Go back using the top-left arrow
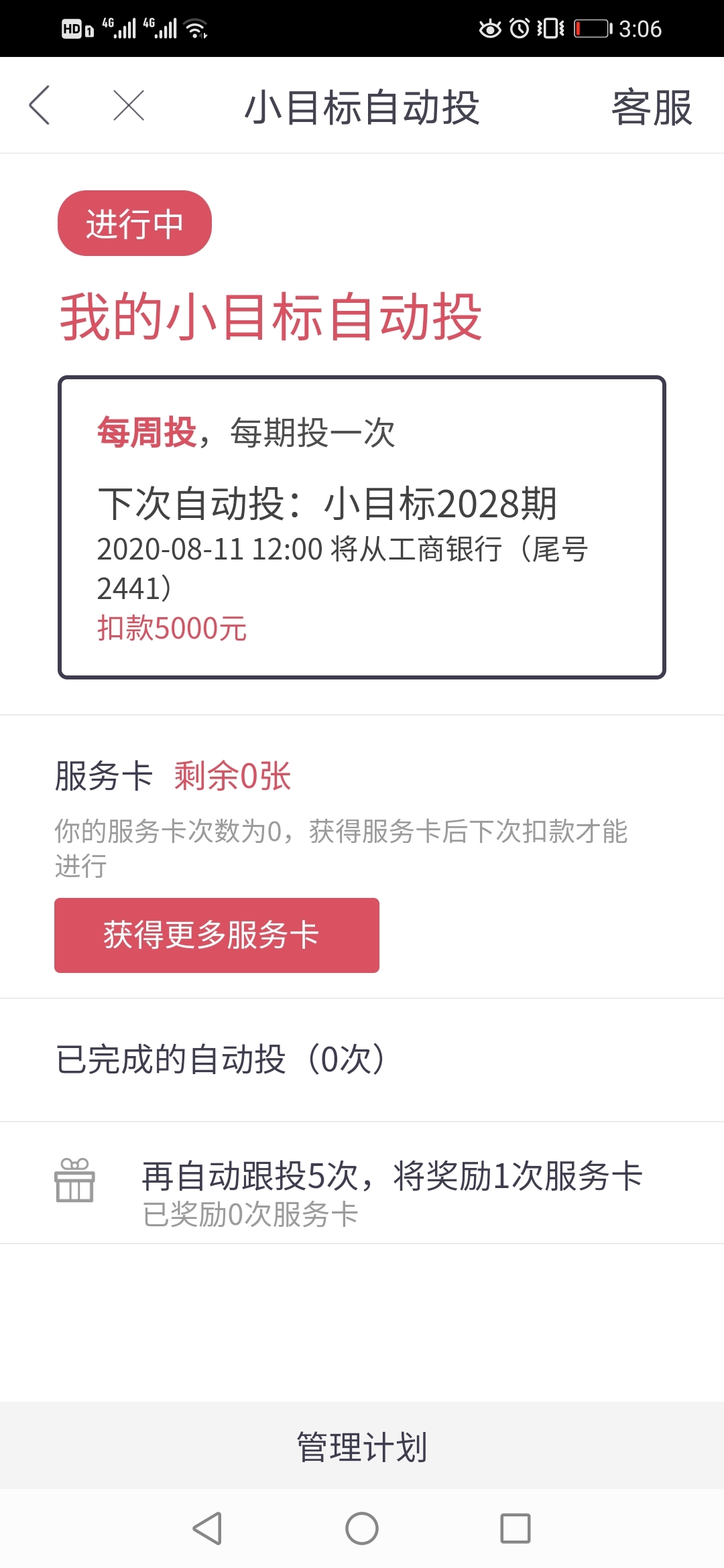This screenshot has height=1568, width=724. [40, 105]
